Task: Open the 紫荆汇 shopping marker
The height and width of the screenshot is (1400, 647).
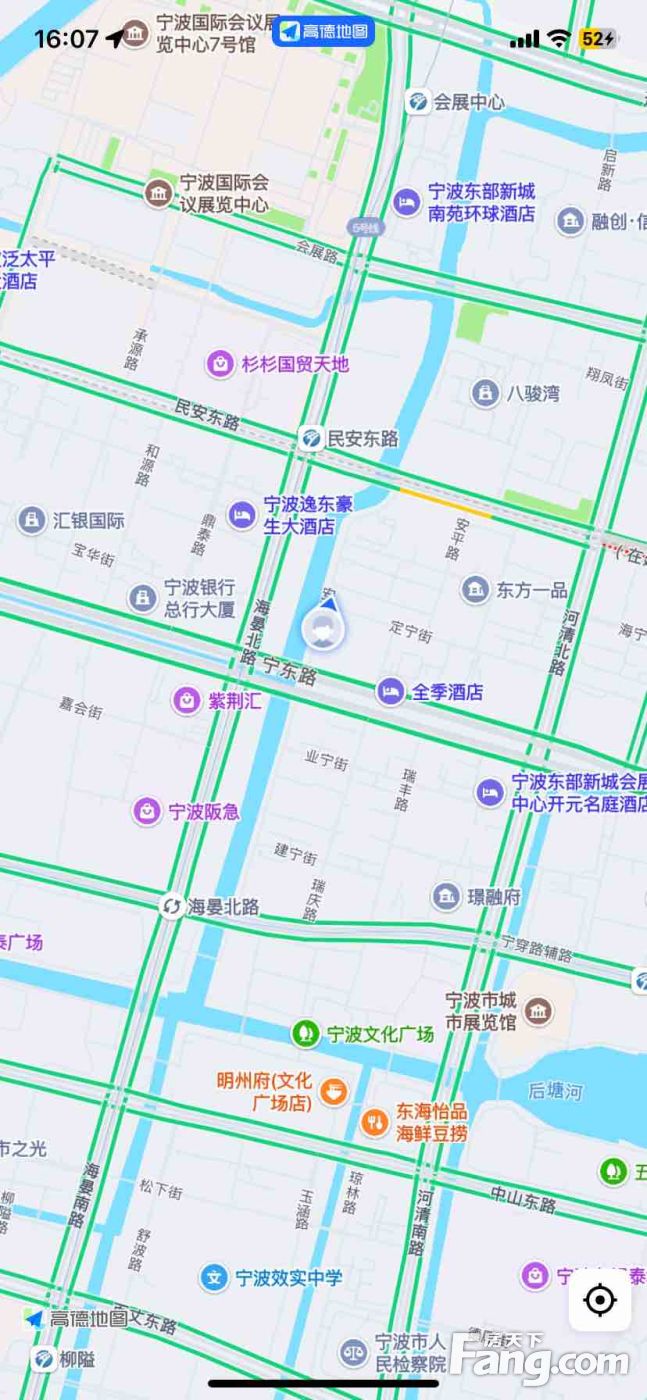Action: click(x=187, y=701)
